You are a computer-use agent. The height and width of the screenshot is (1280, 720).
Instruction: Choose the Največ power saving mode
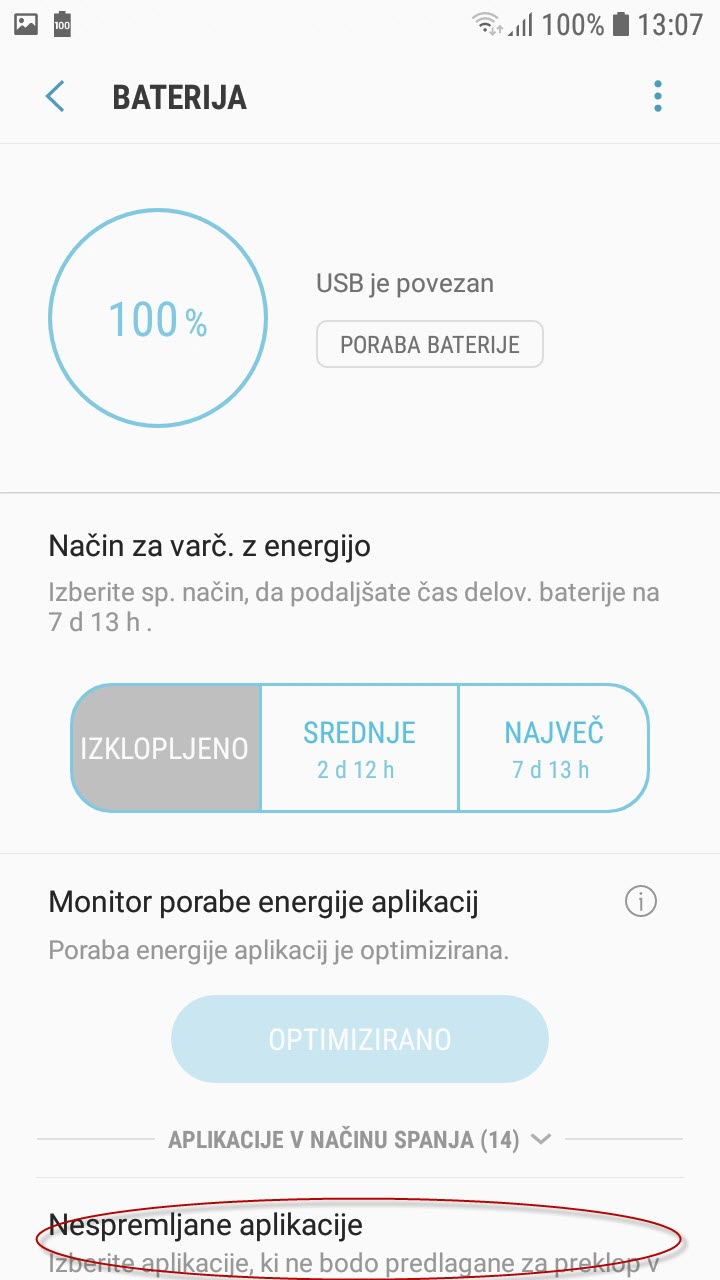tap(553, 748)
